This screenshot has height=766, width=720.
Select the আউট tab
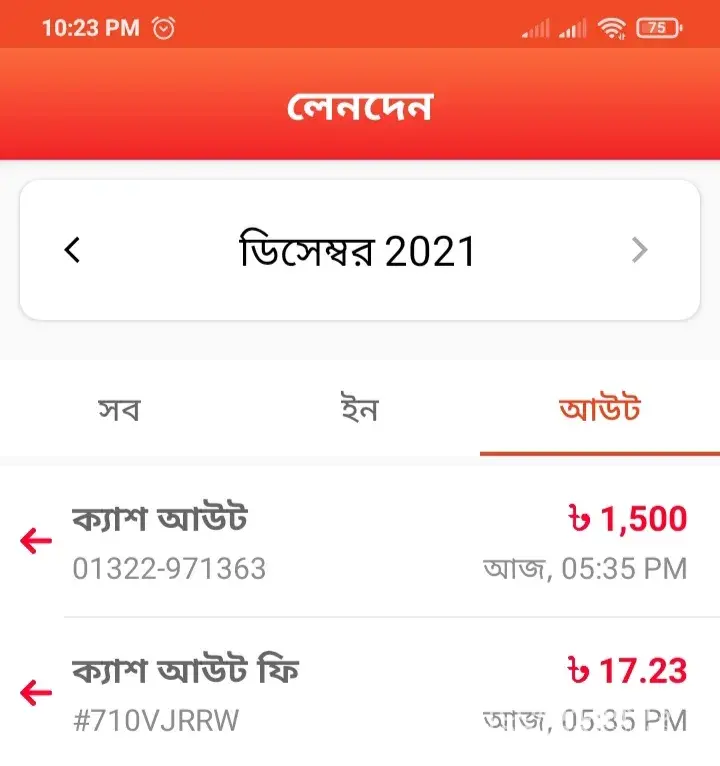pyautogui.click(x=600, y=410)
